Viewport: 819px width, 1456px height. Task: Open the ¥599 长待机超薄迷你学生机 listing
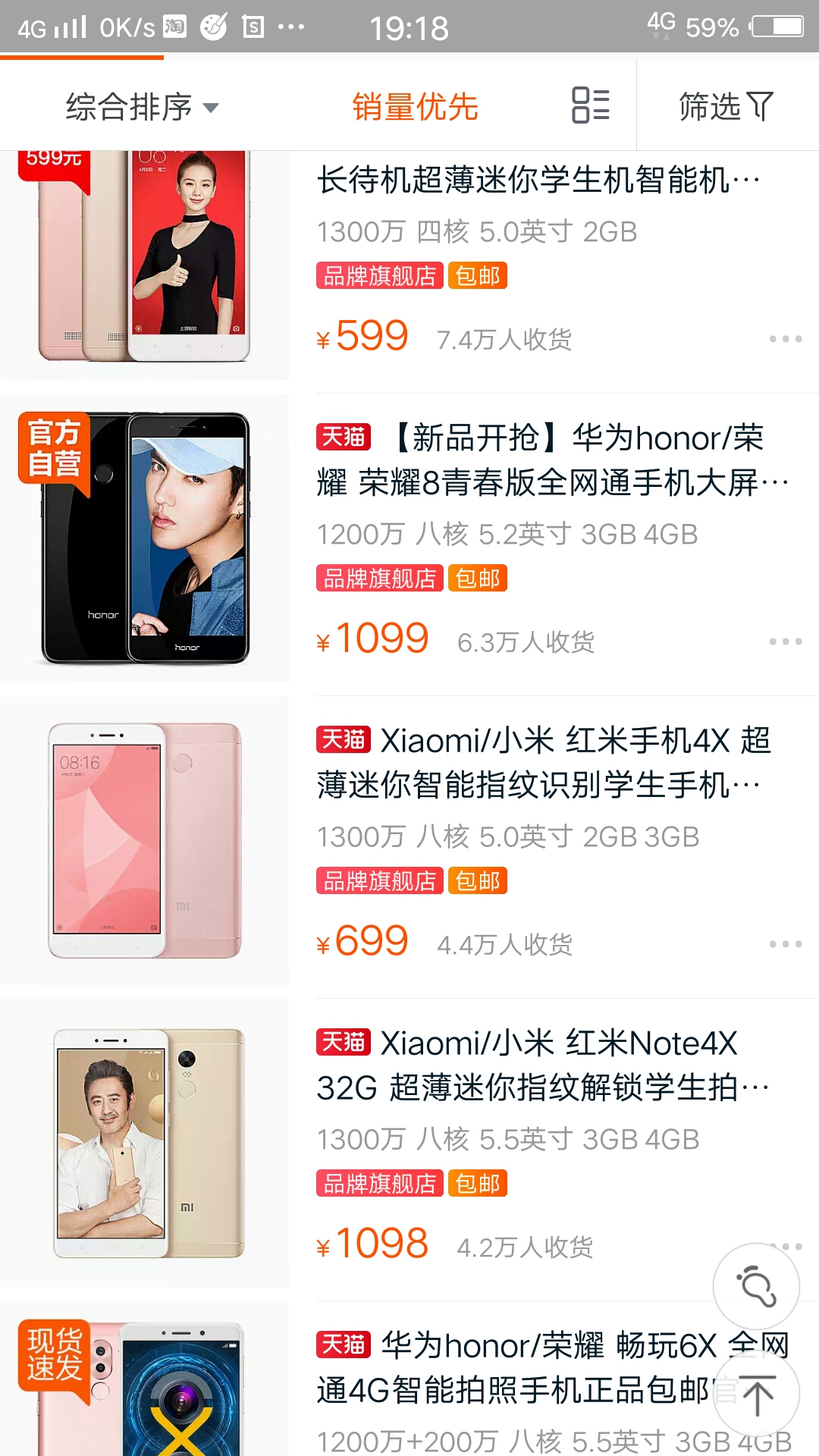pyautogui.click(x=538, y=180)
